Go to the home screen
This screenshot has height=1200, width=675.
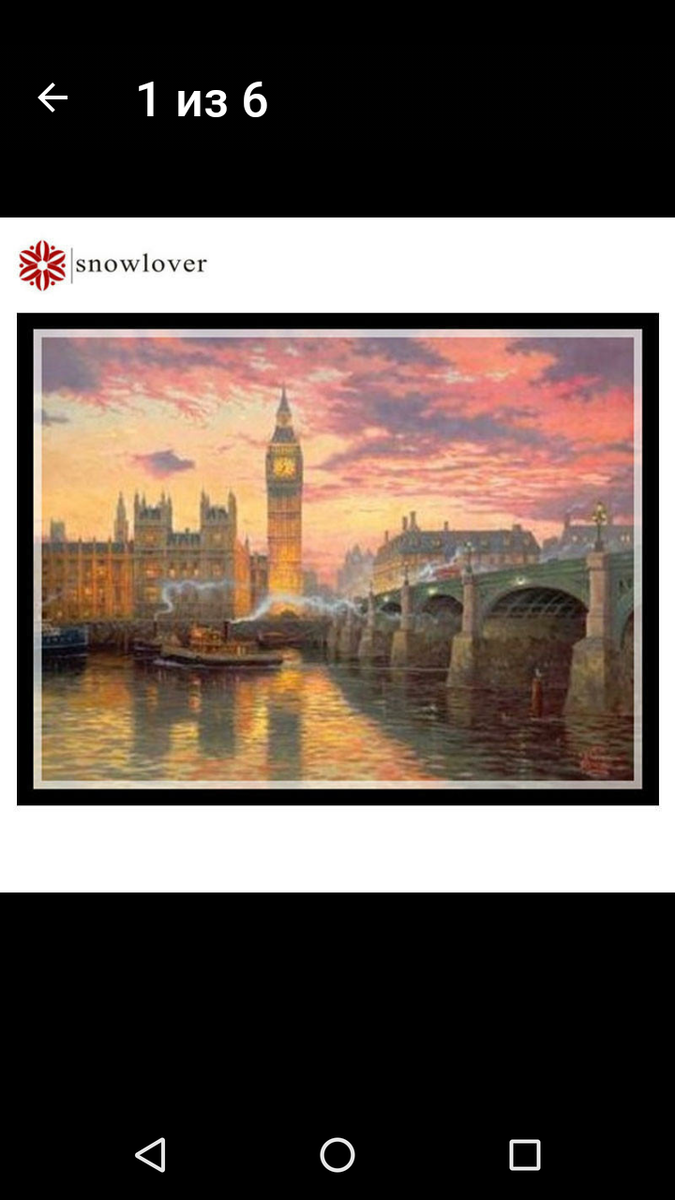pyautogui.click(x=337, y=1154)
